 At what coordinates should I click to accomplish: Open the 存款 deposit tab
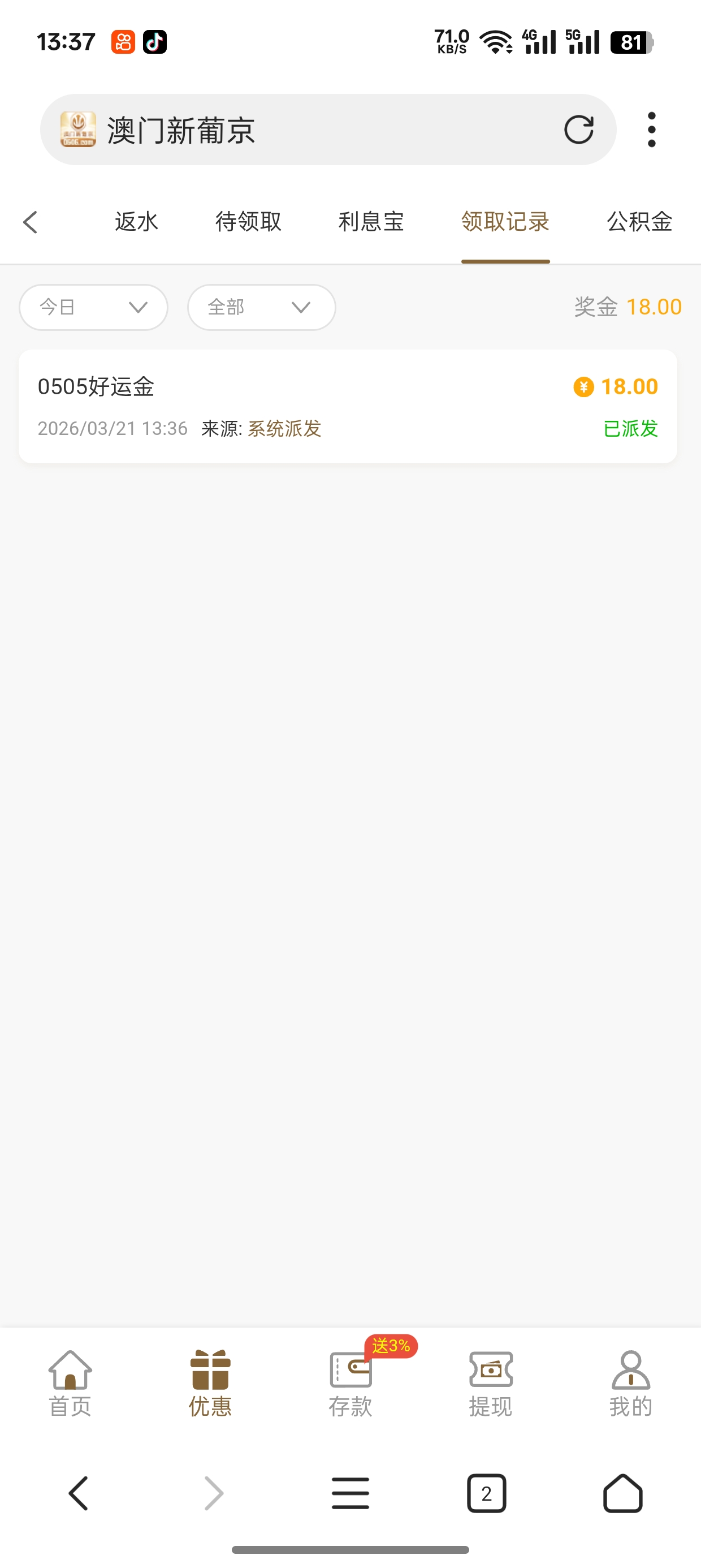(x=350, y=1383)
